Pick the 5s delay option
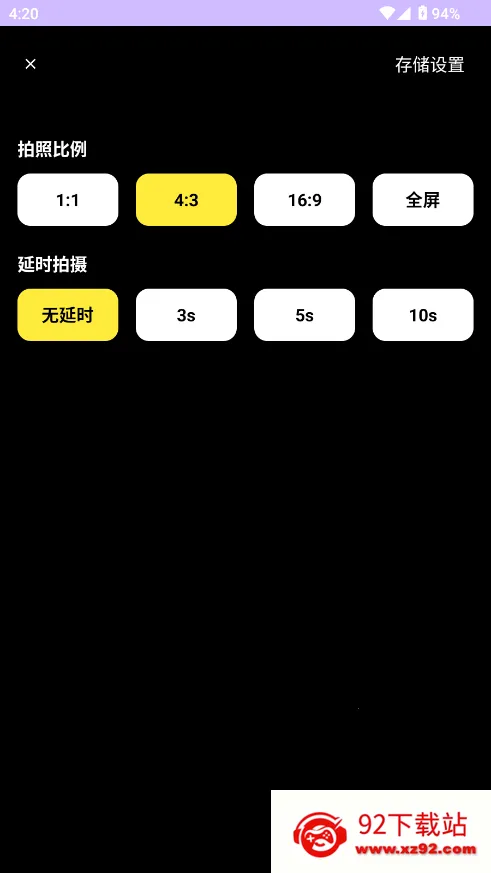 point(305,315)
